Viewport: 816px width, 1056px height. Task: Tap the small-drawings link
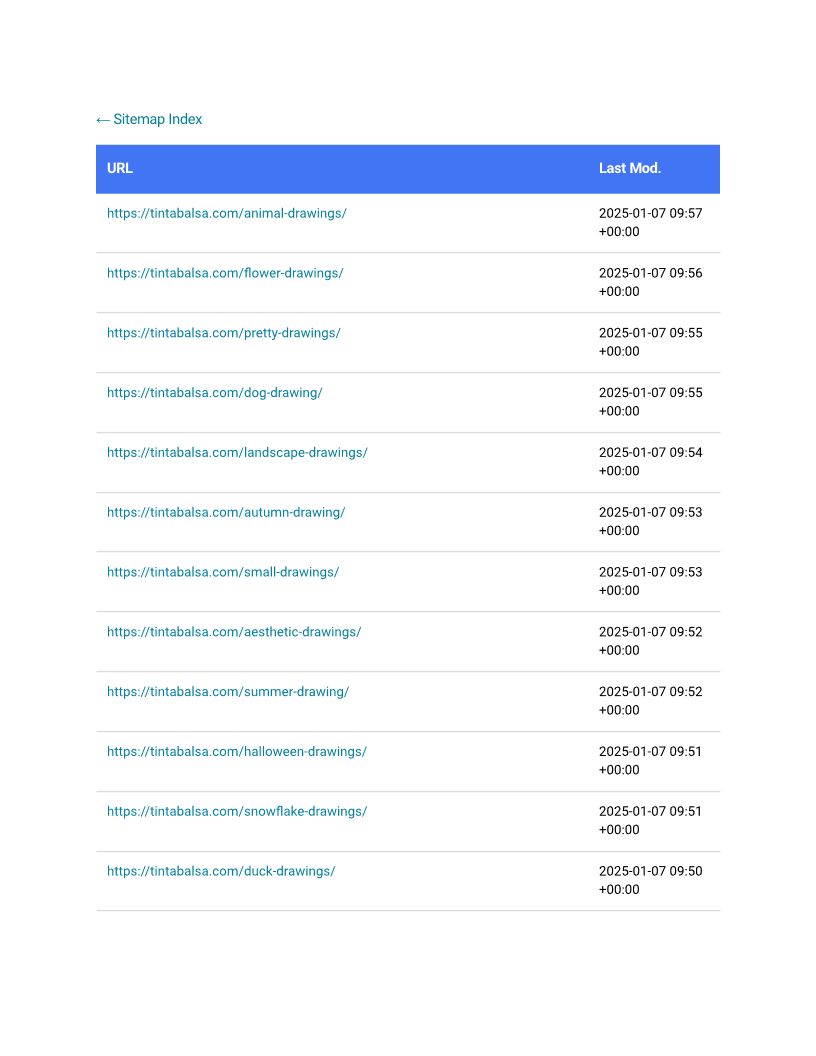(223, 572)
